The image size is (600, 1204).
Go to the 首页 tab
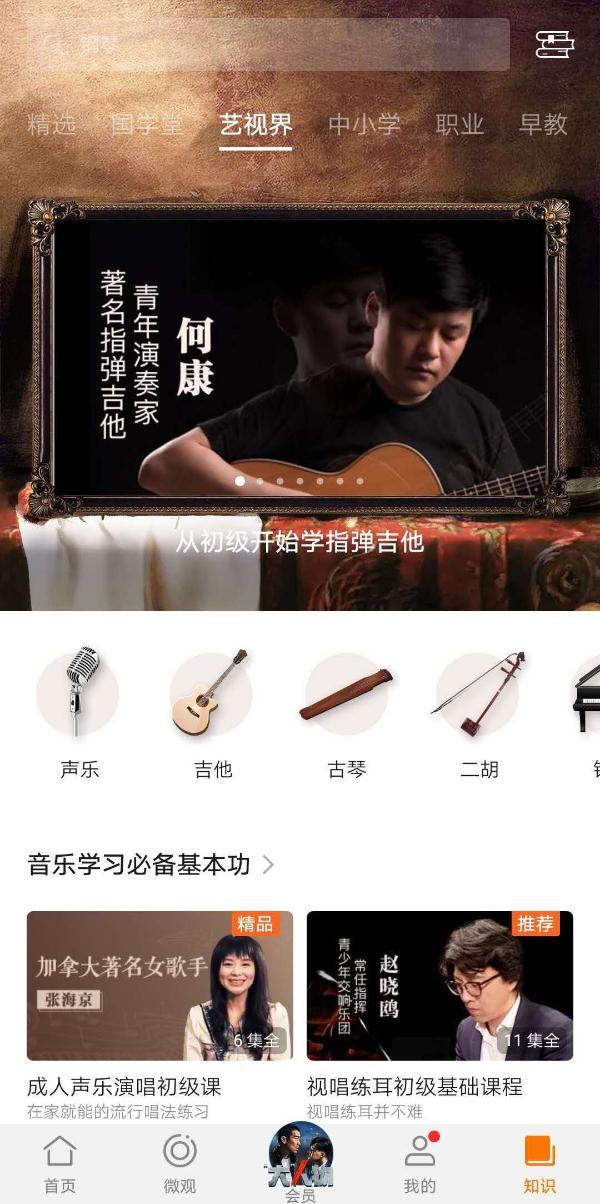[60, 1165]
